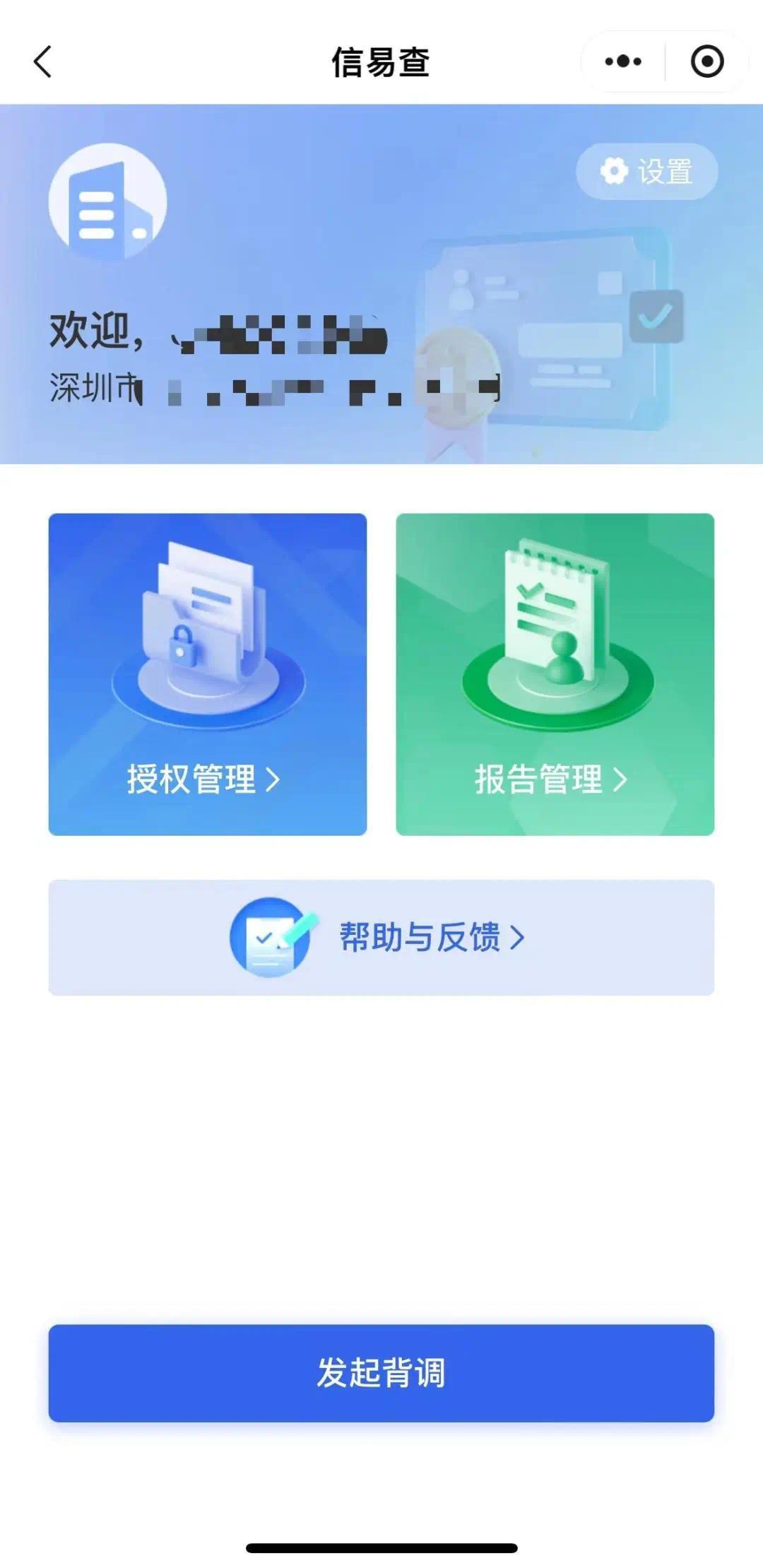Open 帮助与反馈
This screenshot has width=763, height=1568.
point(381,937)
